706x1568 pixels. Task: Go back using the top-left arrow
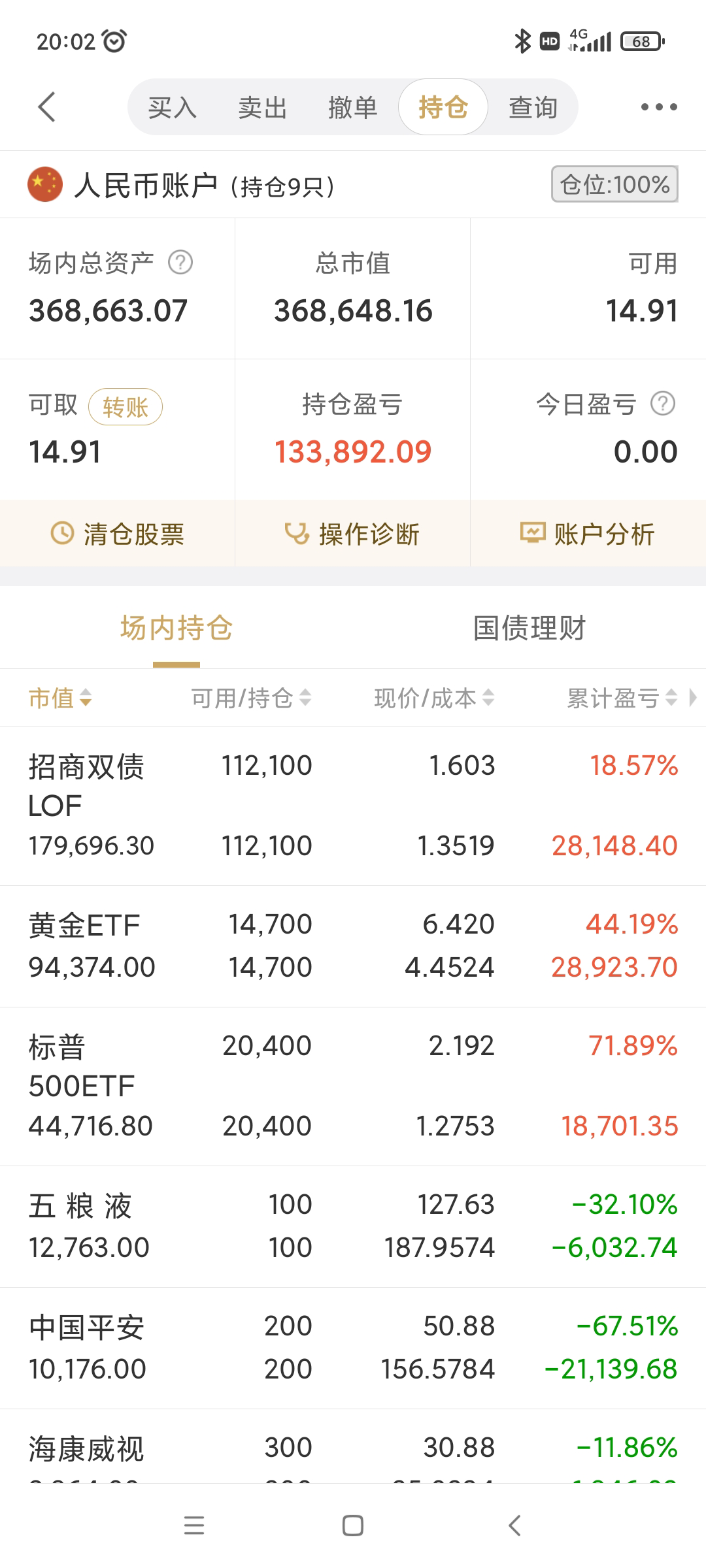pos(46,107)
